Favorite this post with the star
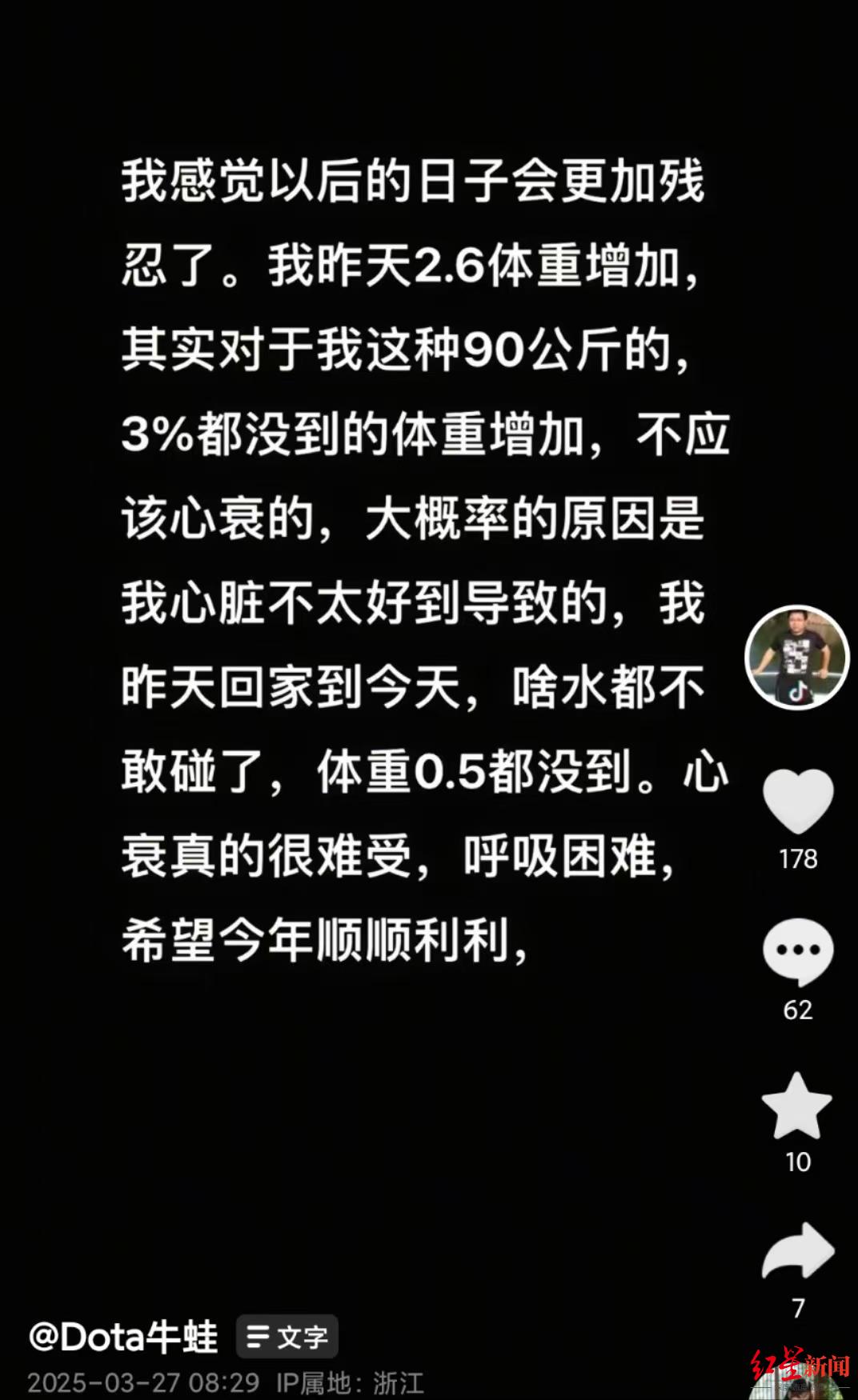 pyautogui.click(x=796, y=1106)
